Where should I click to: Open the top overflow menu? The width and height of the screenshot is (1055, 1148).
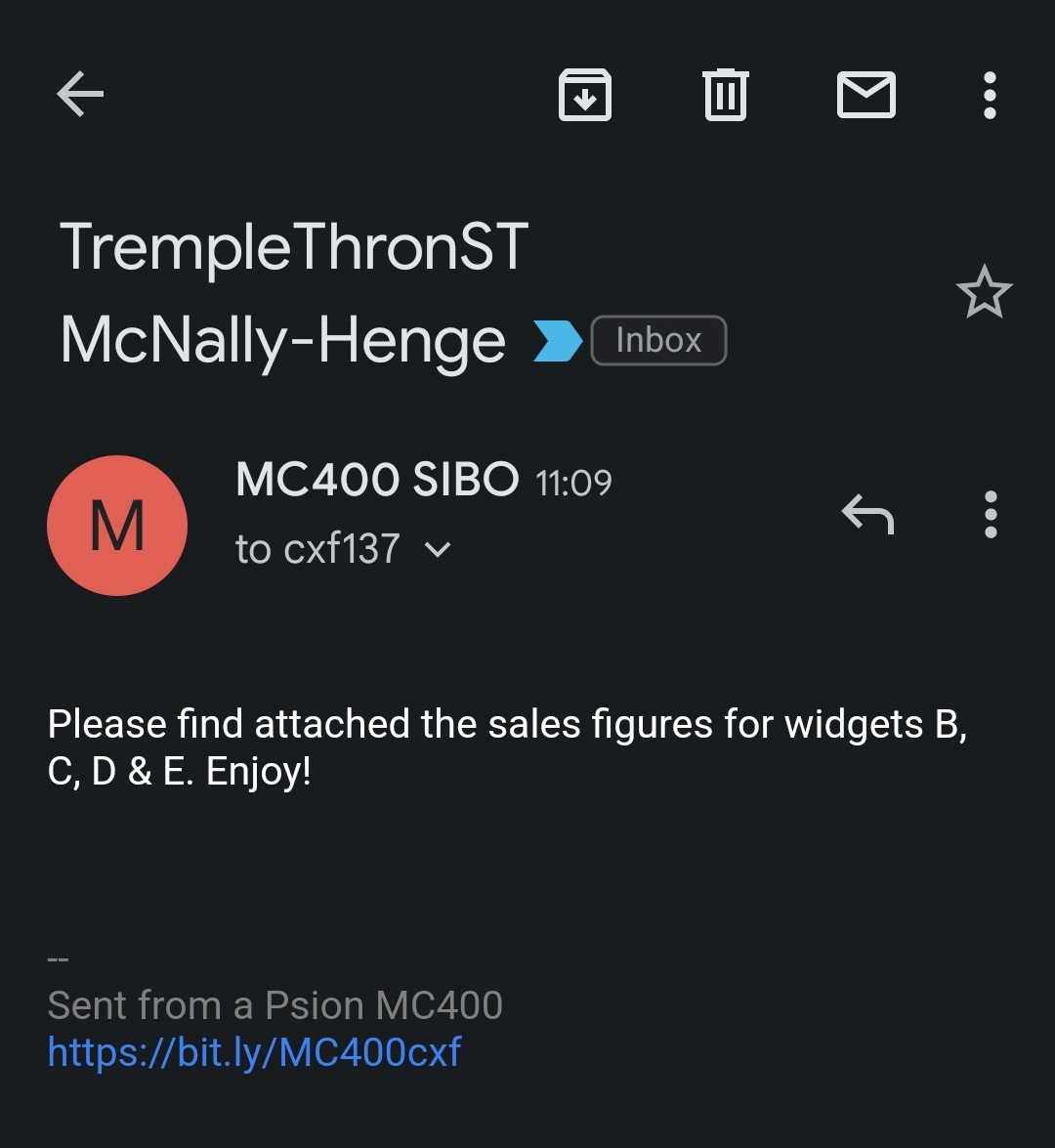pyautogui.click(x=990, y=95)
